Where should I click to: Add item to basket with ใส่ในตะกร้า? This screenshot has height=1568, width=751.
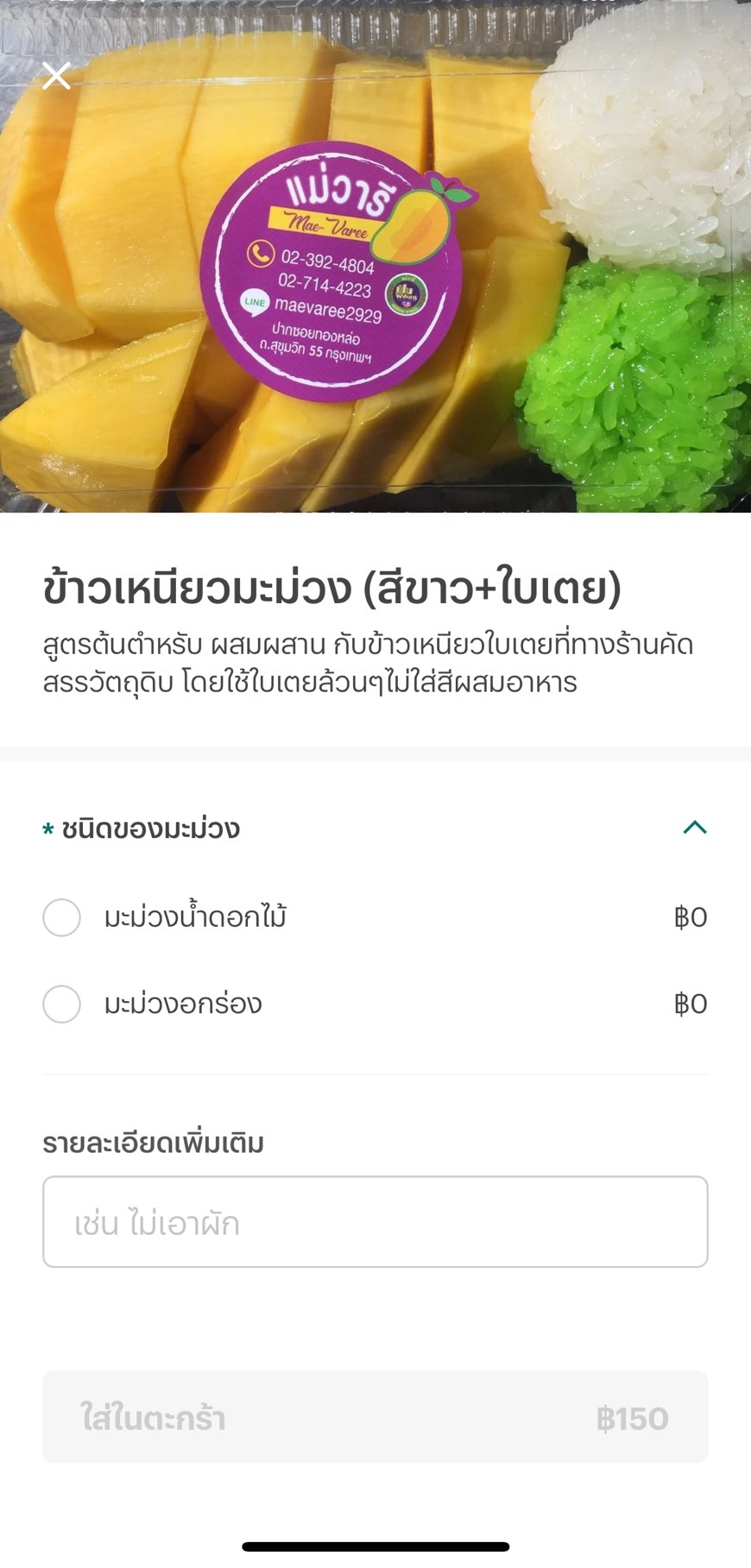pos(375,1417)
